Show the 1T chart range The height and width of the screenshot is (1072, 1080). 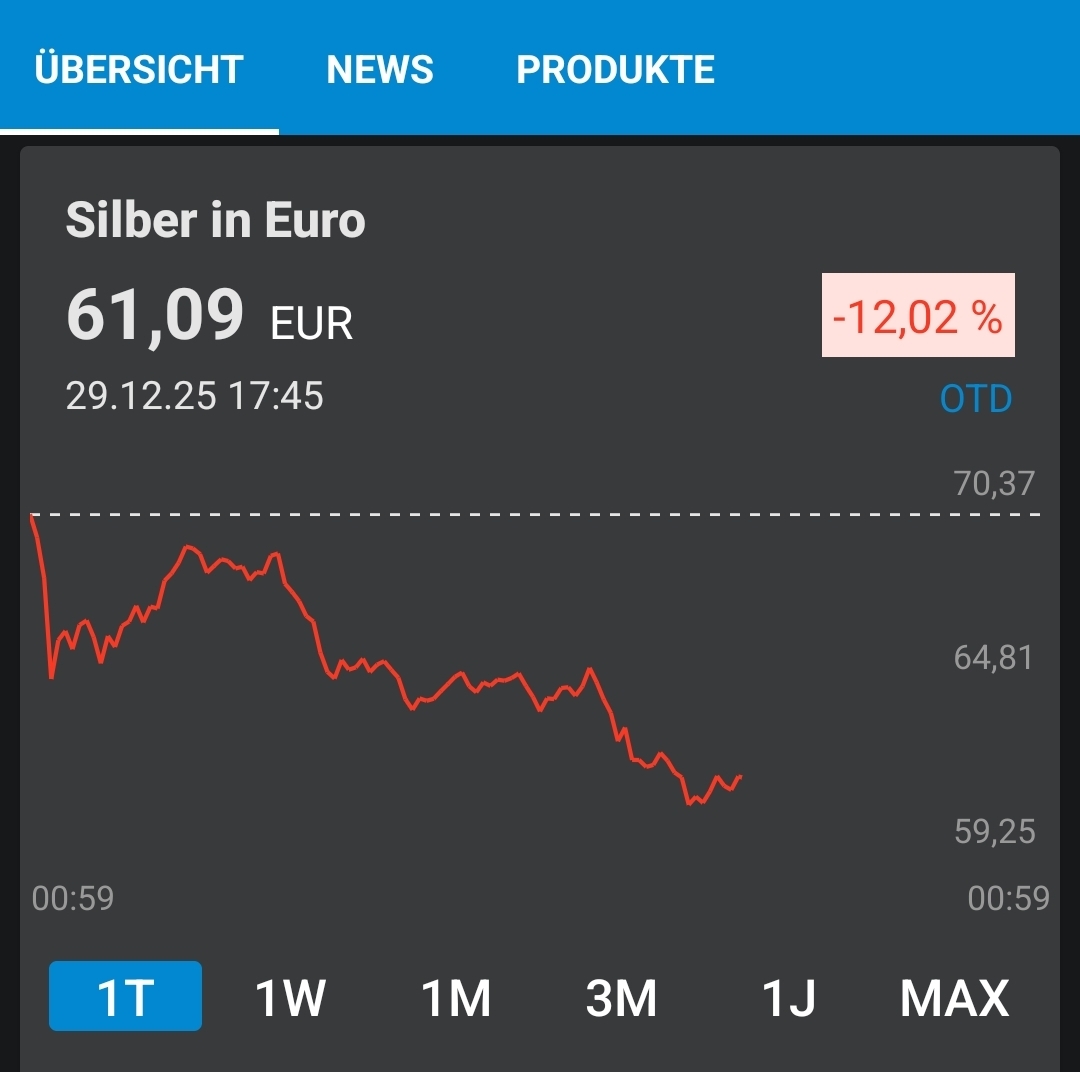tap(125, 997)
